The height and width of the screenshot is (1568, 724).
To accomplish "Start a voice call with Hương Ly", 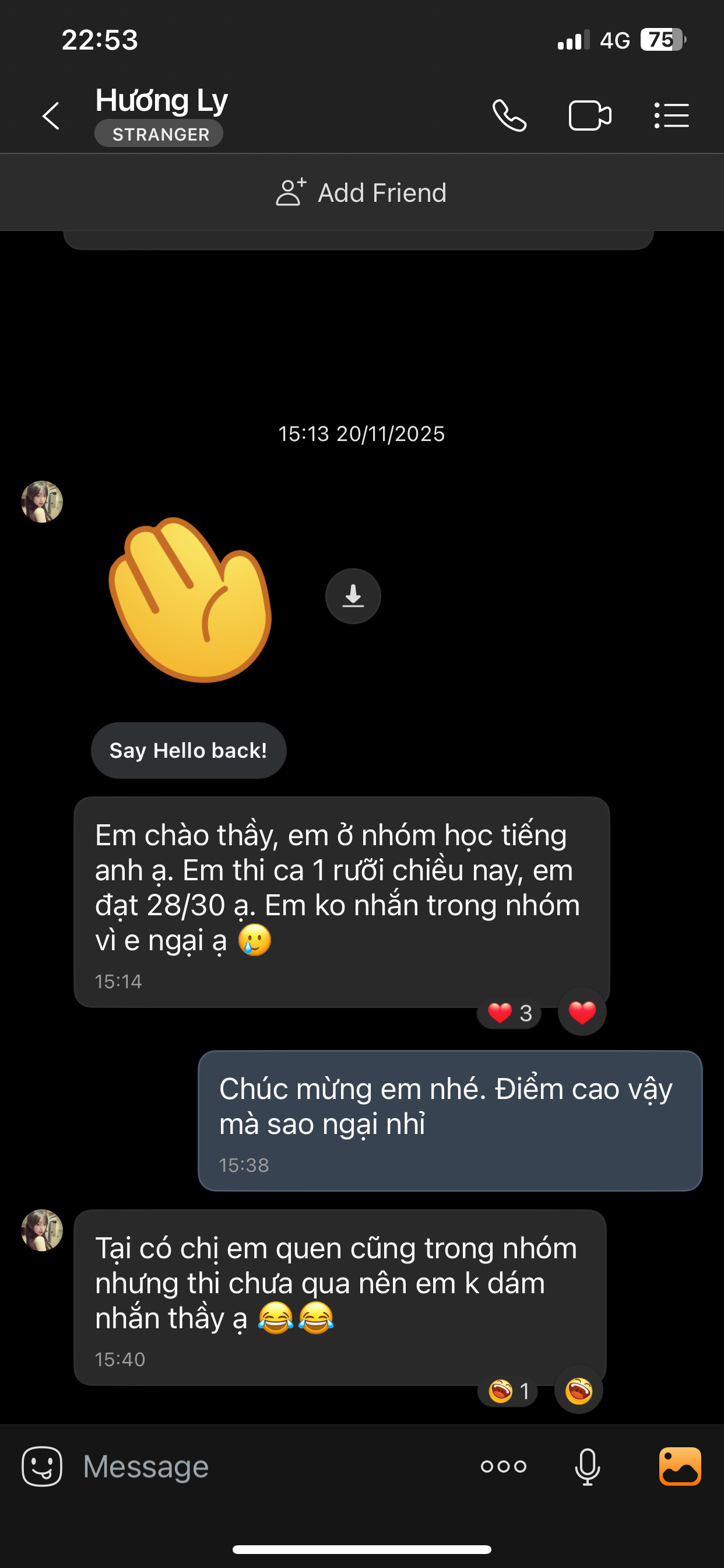I will pyautogui.click(x=509, y=116).
